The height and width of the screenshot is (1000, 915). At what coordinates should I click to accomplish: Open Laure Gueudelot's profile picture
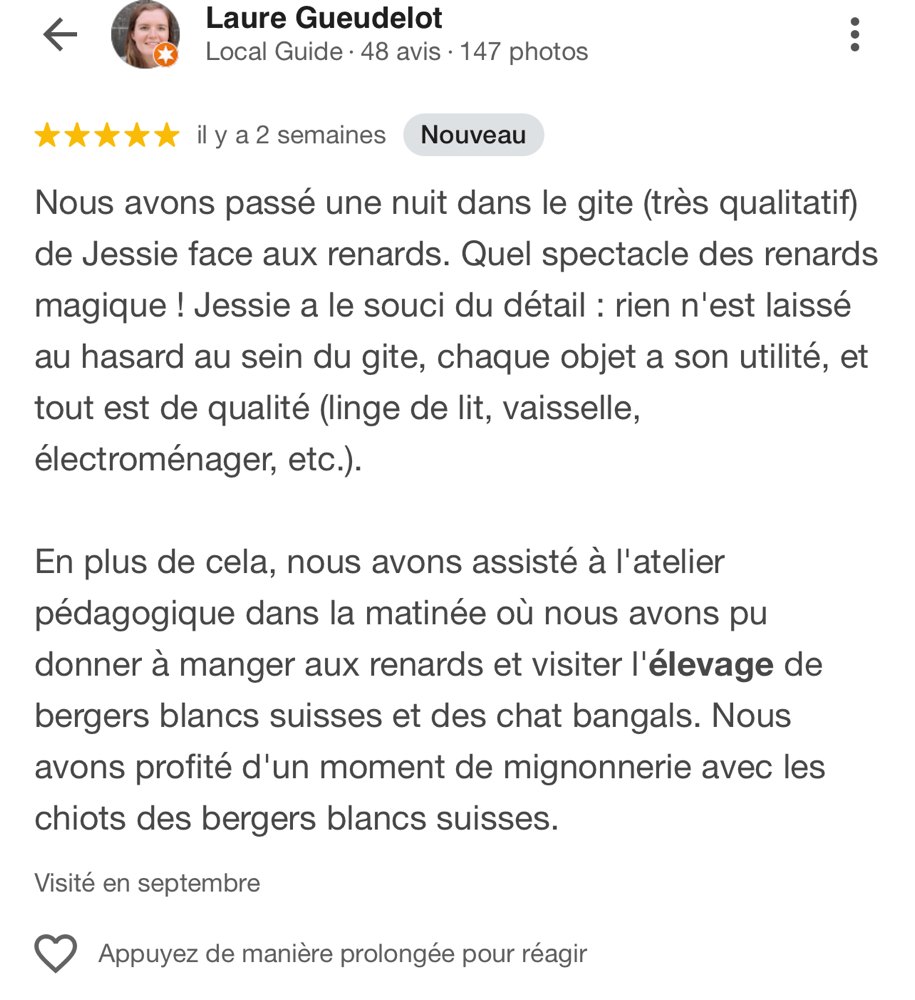pyautogui.click(x=145, y=35)
